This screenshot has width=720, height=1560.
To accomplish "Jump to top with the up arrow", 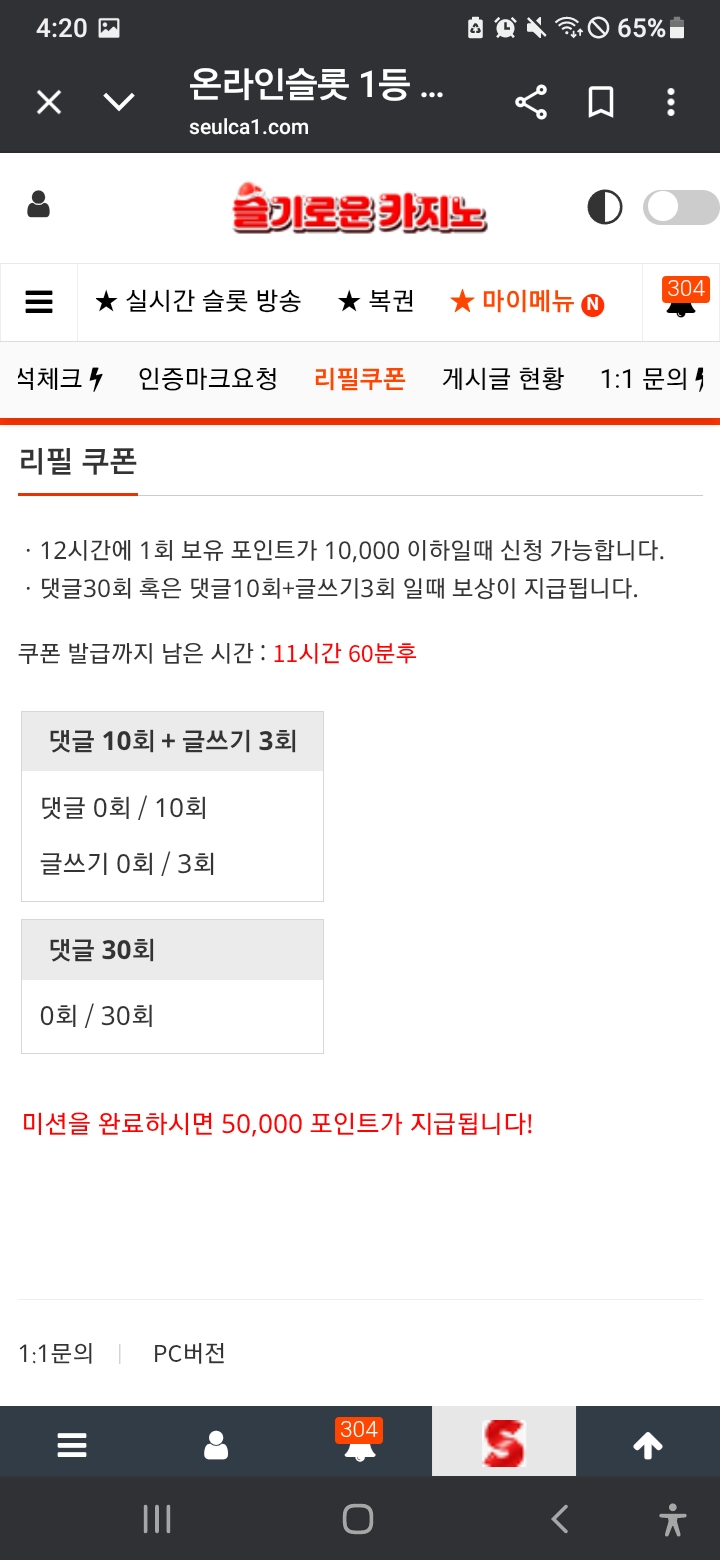I will [x=648, y=1445].
